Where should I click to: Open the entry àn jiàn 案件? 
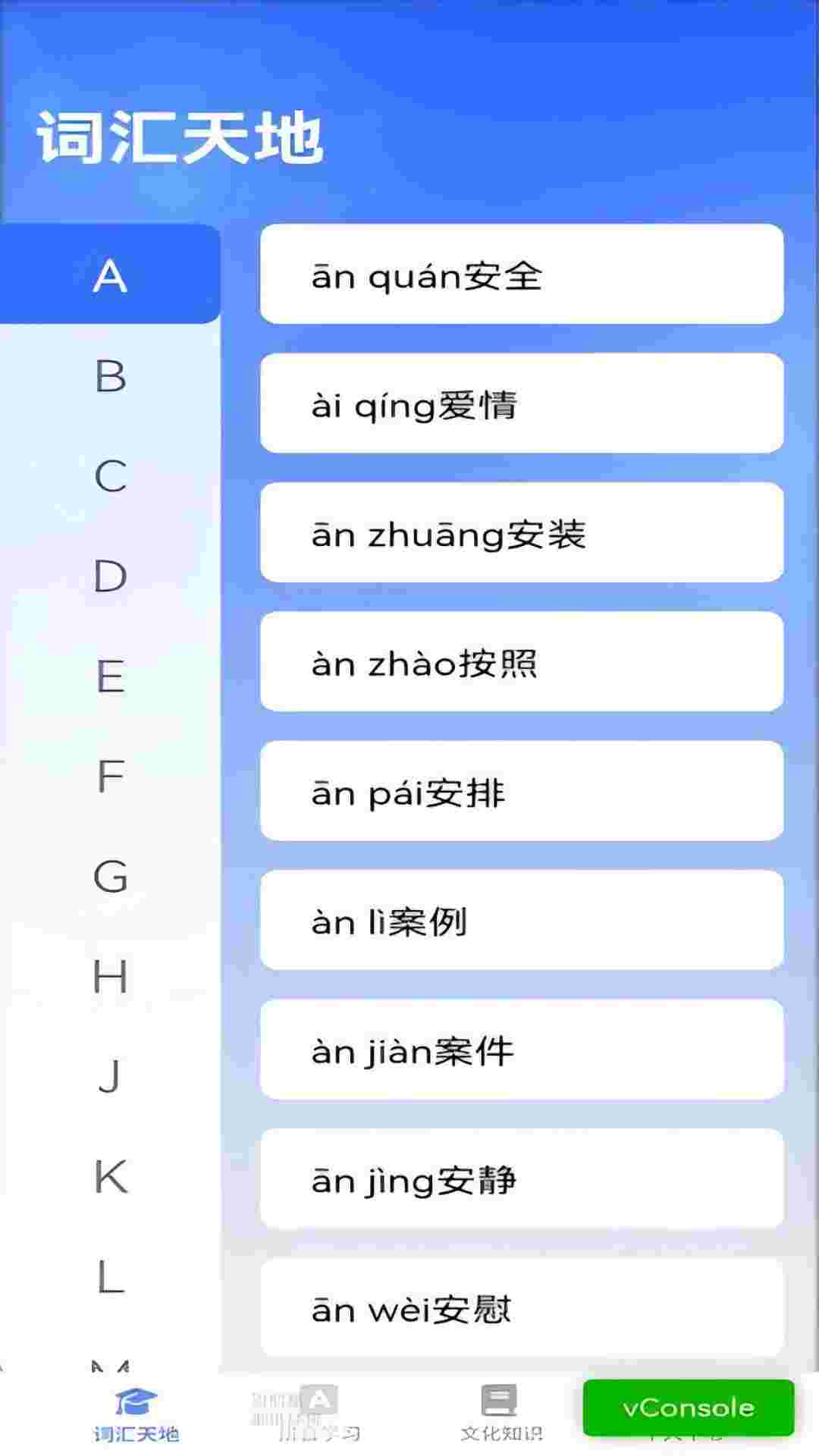pyautogui.click(x=522, y=1050)
